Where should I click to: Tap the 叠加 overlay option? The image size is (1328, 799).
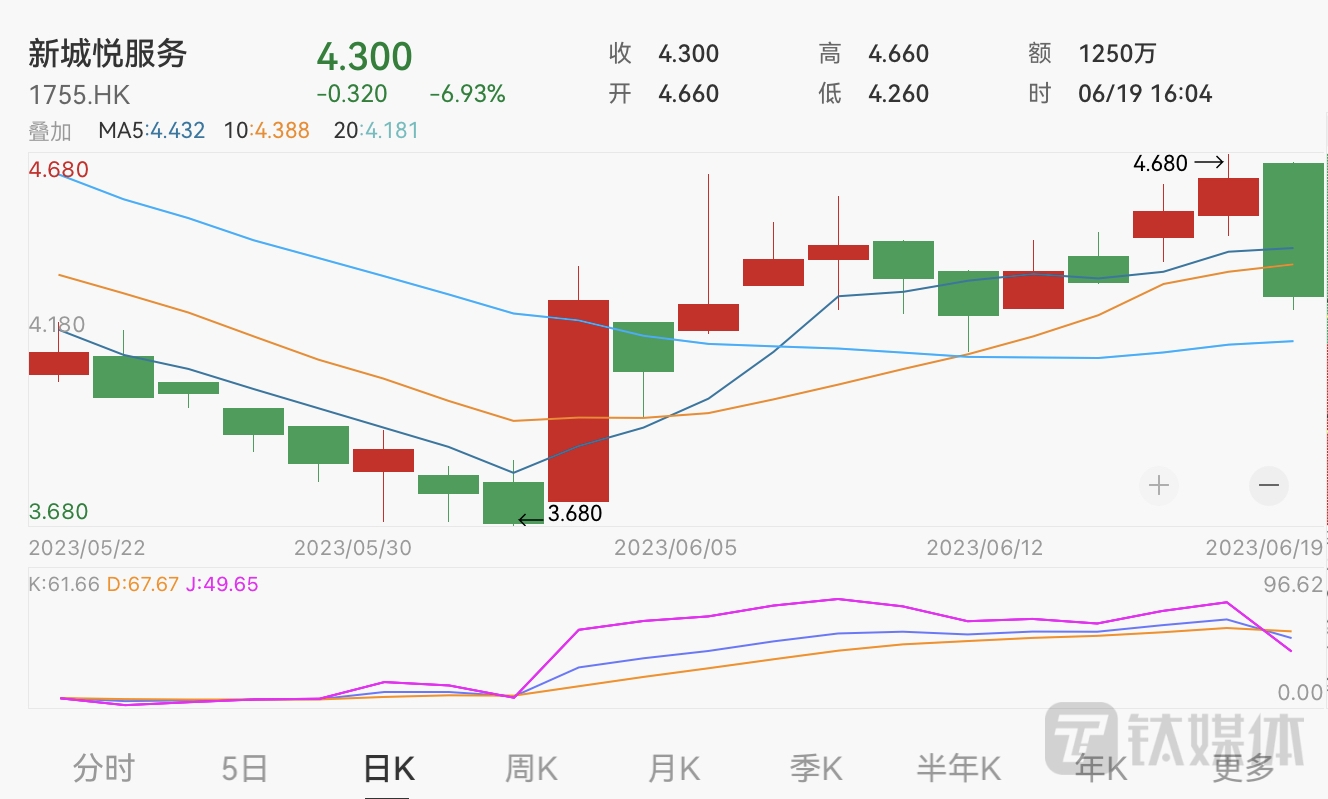50,131
